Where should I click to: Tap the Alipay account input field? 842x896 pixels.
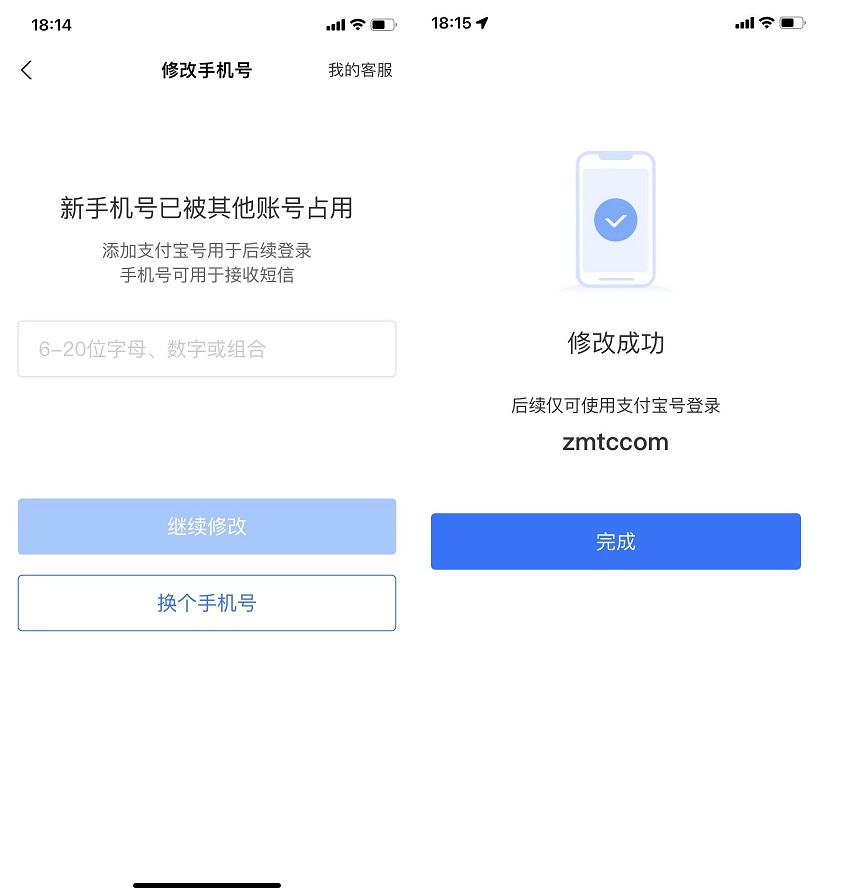tap(206, 349)
